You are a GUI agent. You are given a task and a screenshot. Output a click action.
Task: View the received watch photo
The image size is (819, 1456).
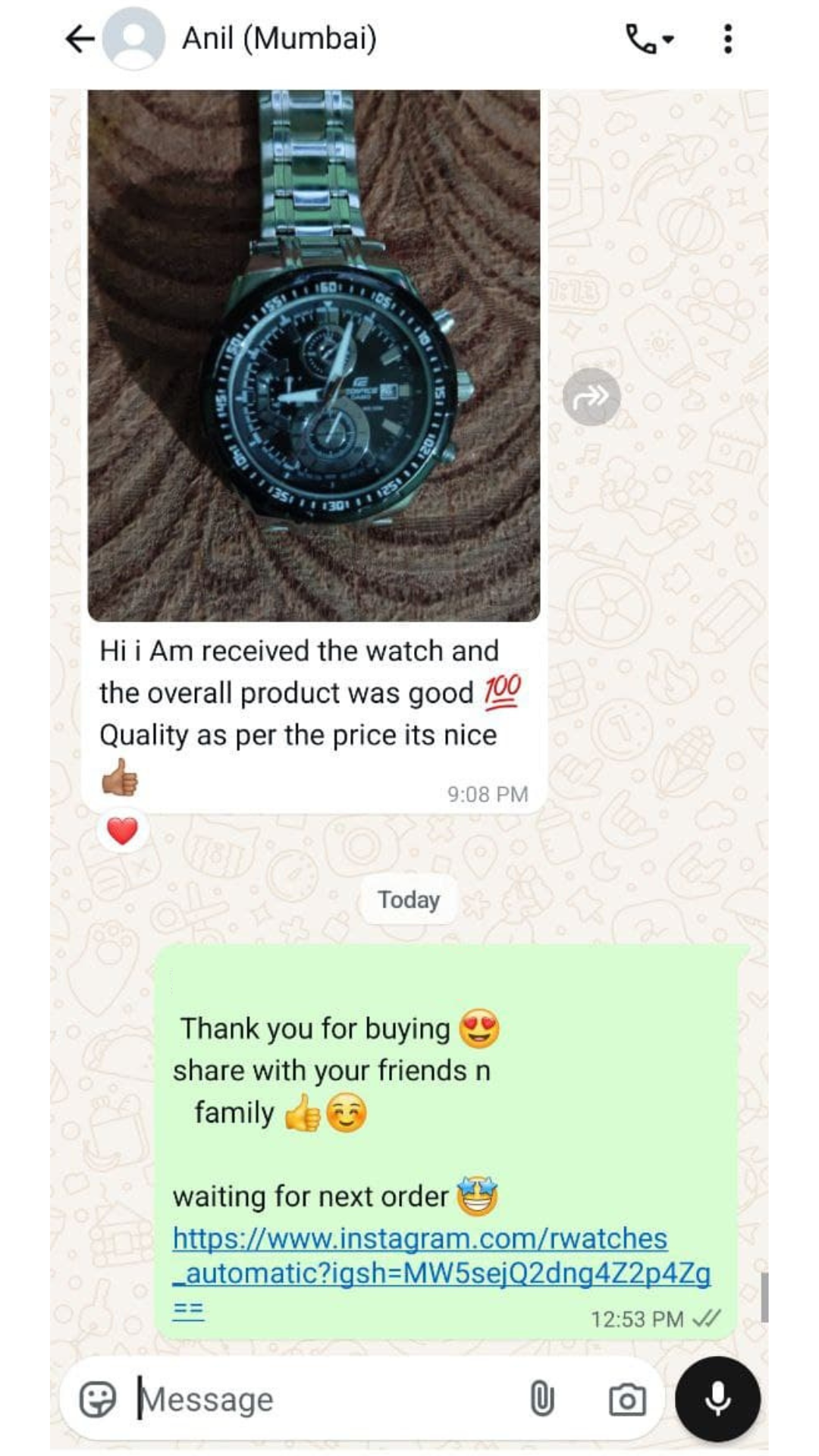314,355
